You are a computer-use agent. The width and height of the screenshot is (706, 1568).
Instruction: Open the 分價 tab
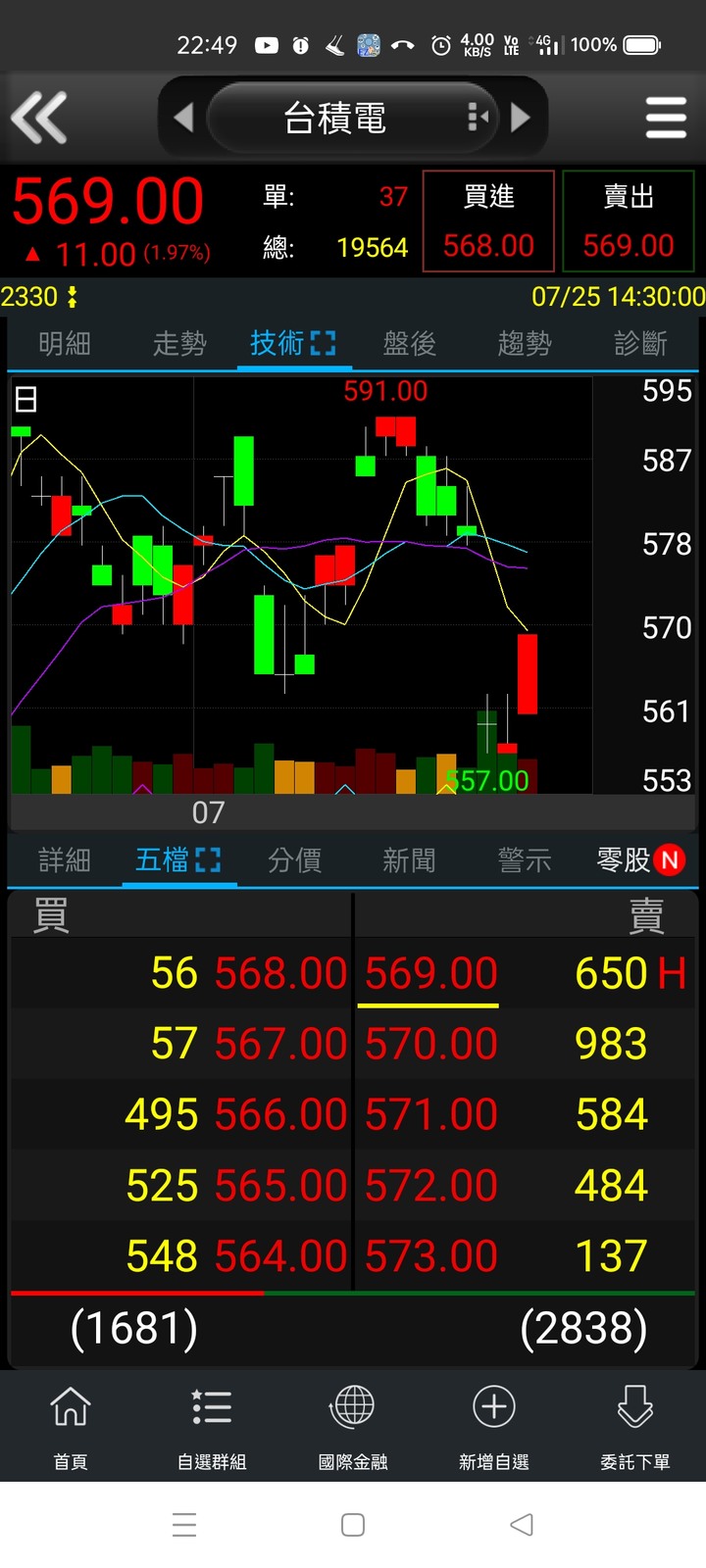[x=294, y=860]
